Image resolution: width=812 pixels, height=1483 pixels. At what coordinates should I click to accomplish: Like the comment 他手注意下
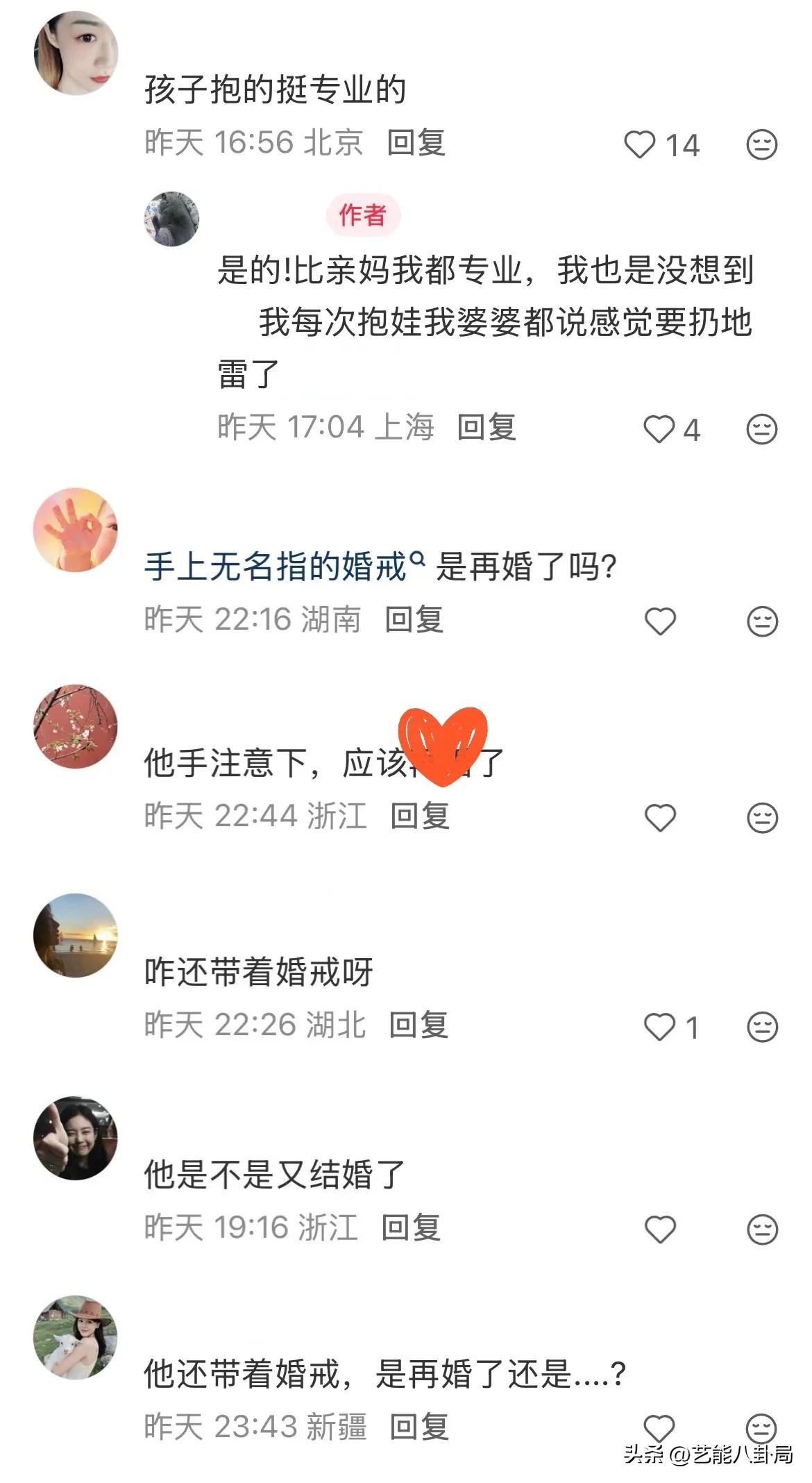pyautogui.click(x=660, y=817)
